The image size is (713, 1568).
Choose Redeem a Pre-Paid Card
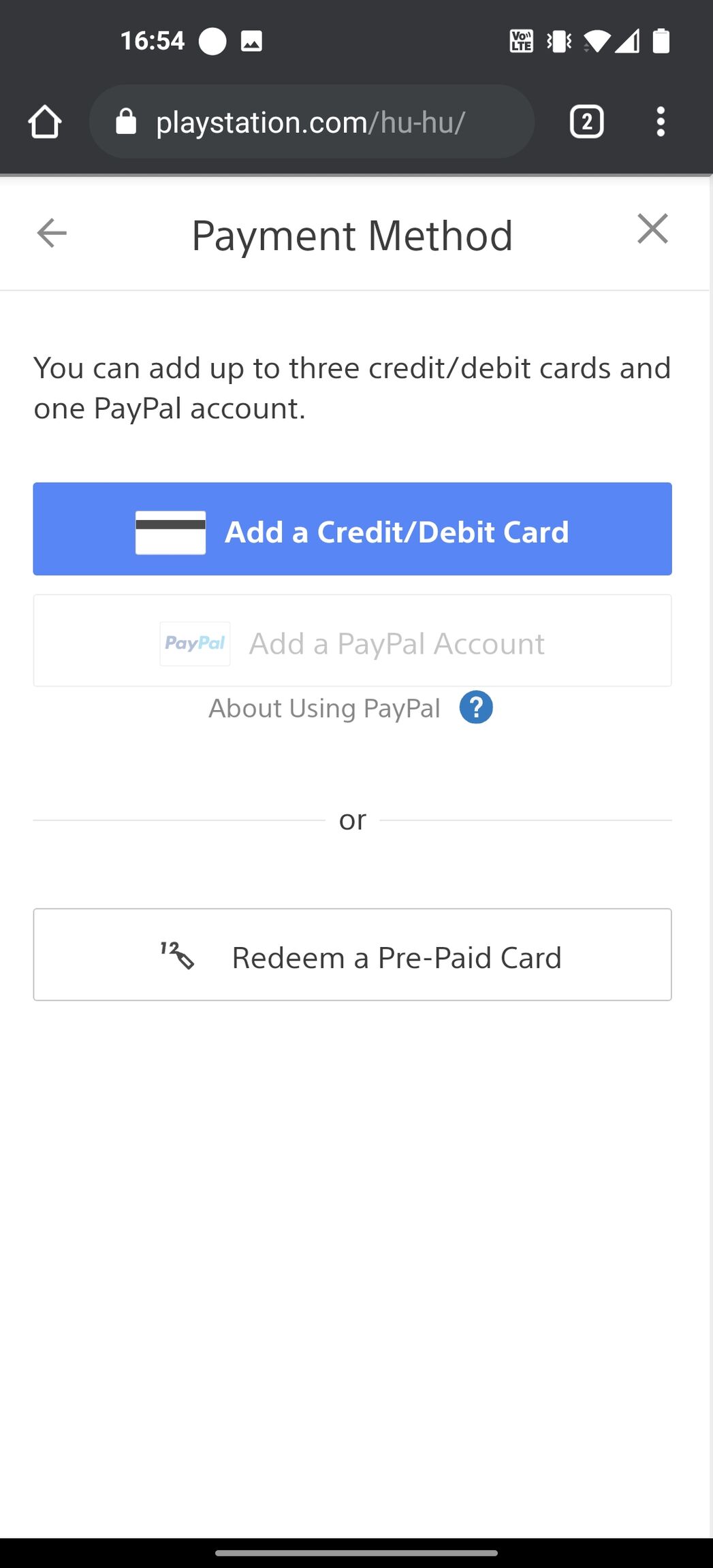pyautogui.click(x=352, y=955)
